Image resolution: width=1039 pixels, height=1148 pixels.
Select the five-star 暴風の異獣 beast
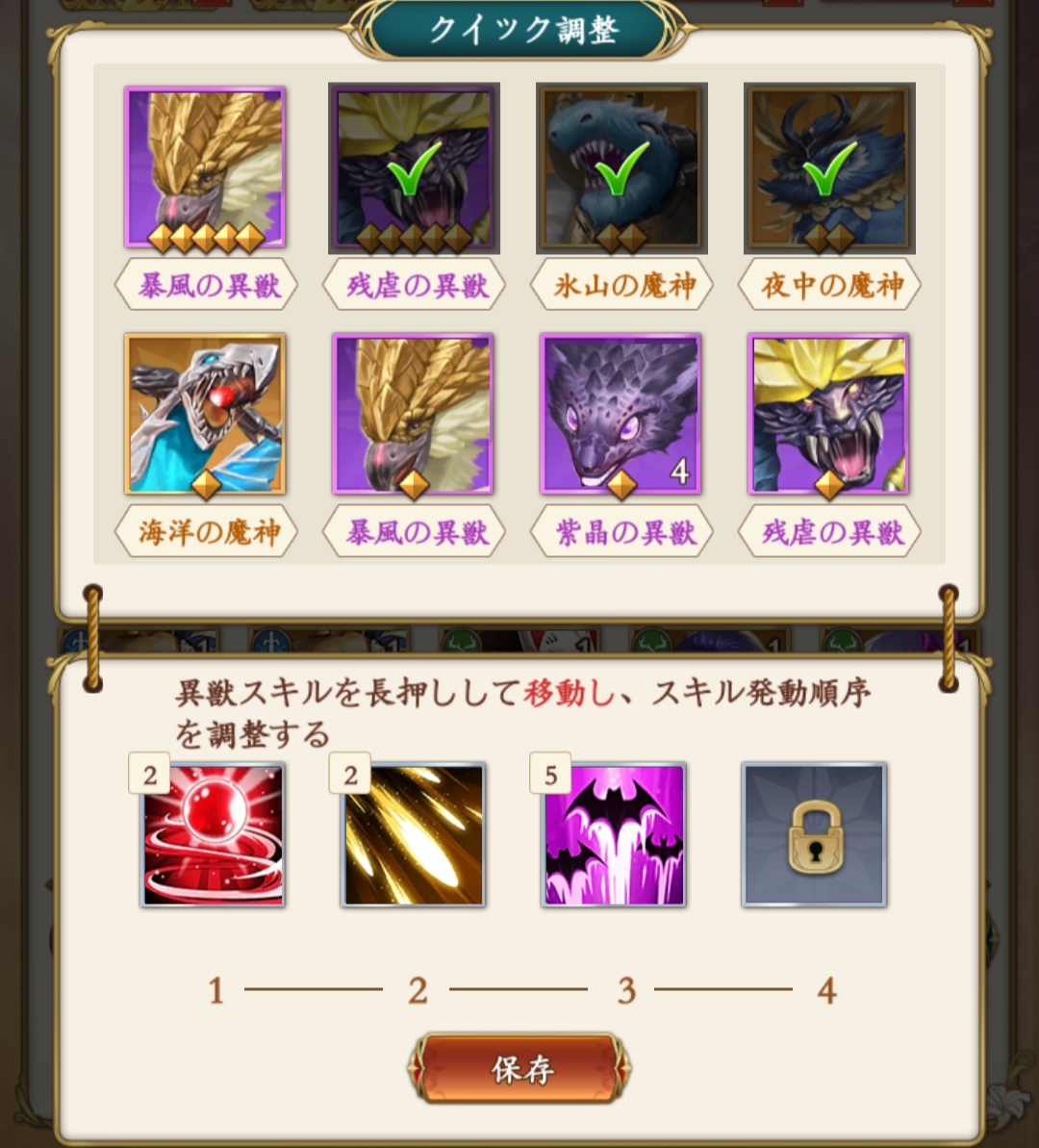pyautogui.click(x=205, y=166)
